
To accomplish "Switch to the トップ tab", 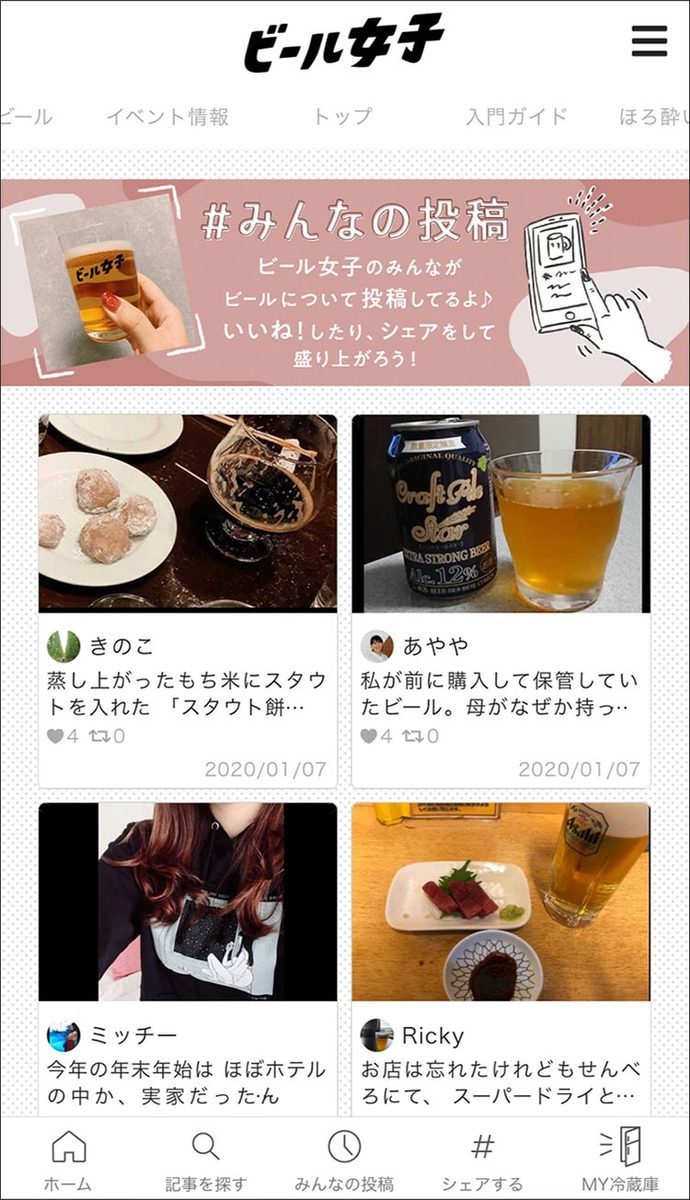I will [342, 117].
